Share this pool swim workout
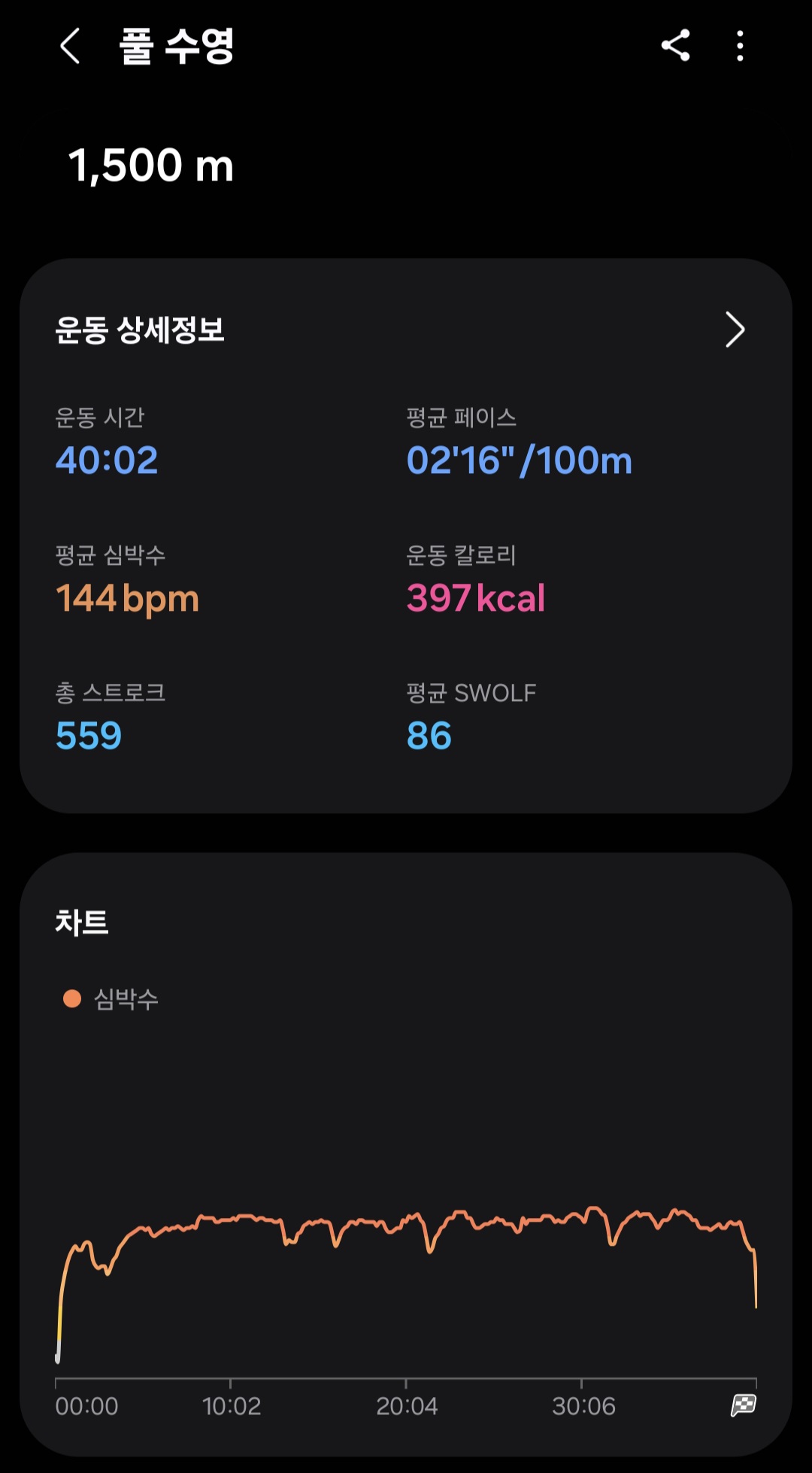Image resolution: width=812 pixels, height=1473 pixels. coord(675,46)
